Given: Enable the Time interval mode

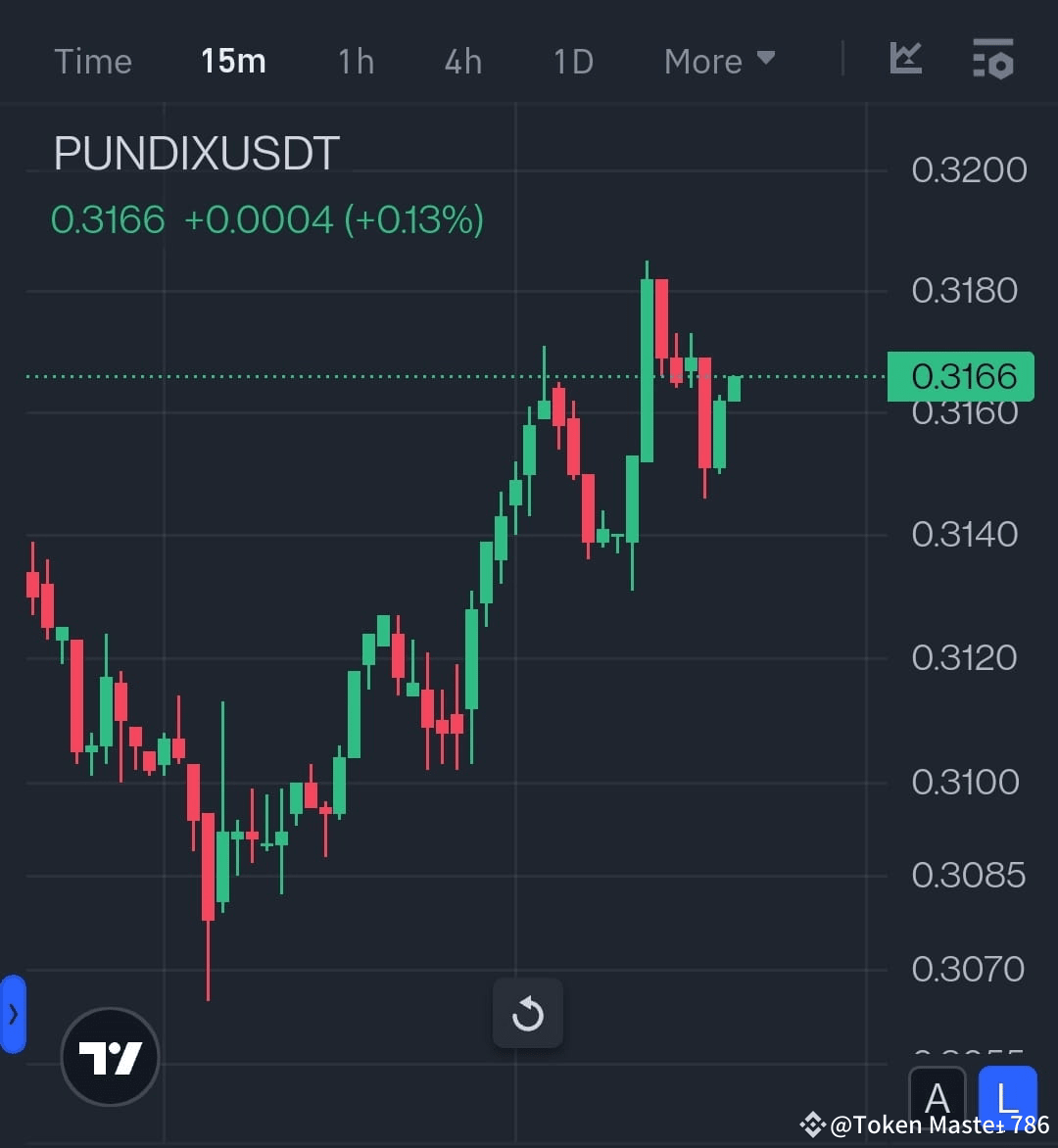Looking at the screenshot, I should pyautogui.click(x=93, y=60).
